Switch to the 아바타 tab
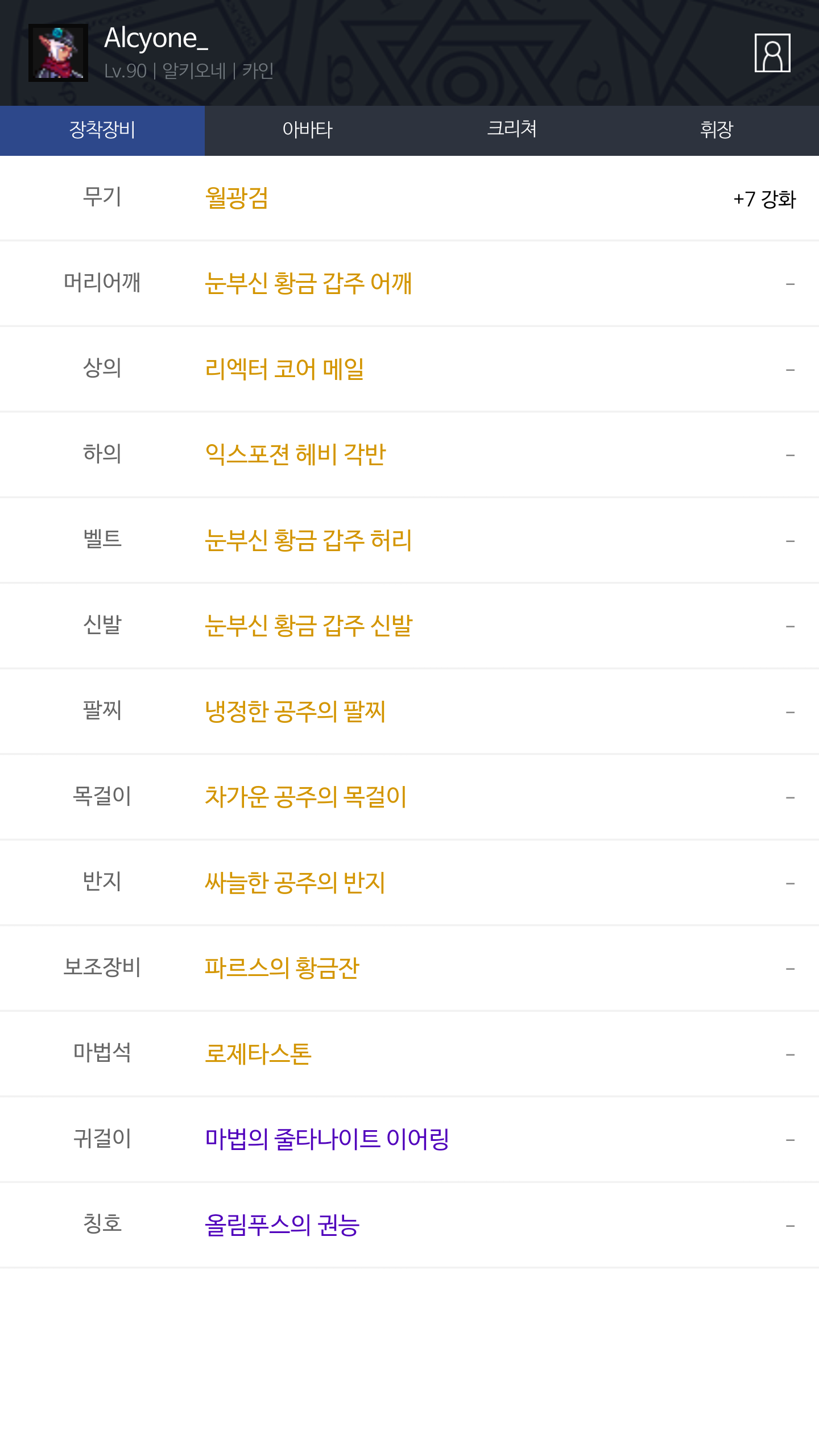The image size is (819, 1456). tap(307, 130)
